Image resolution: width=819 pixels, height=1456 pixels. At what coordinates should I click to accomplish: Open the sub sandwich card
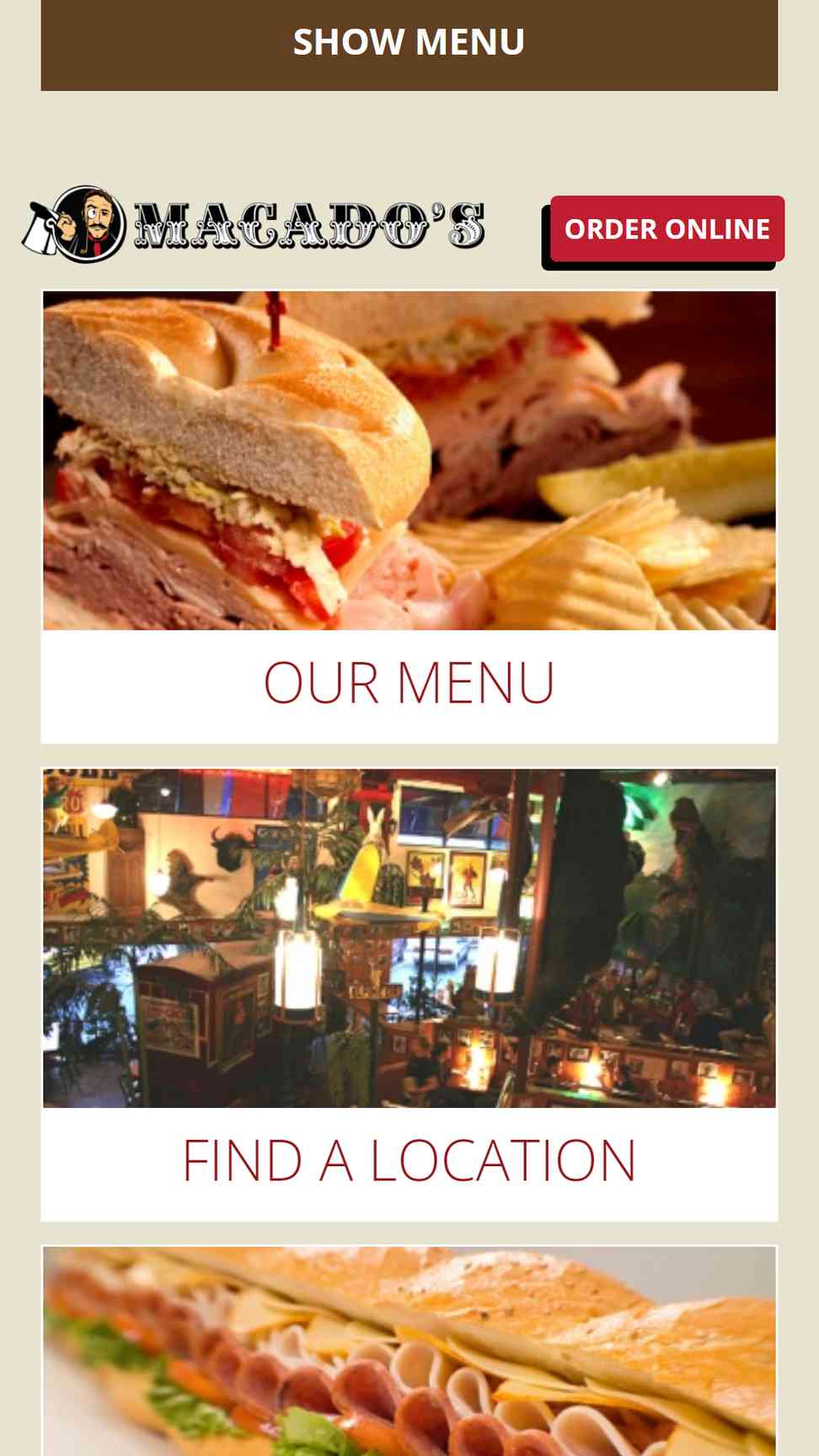[409, 1352]
